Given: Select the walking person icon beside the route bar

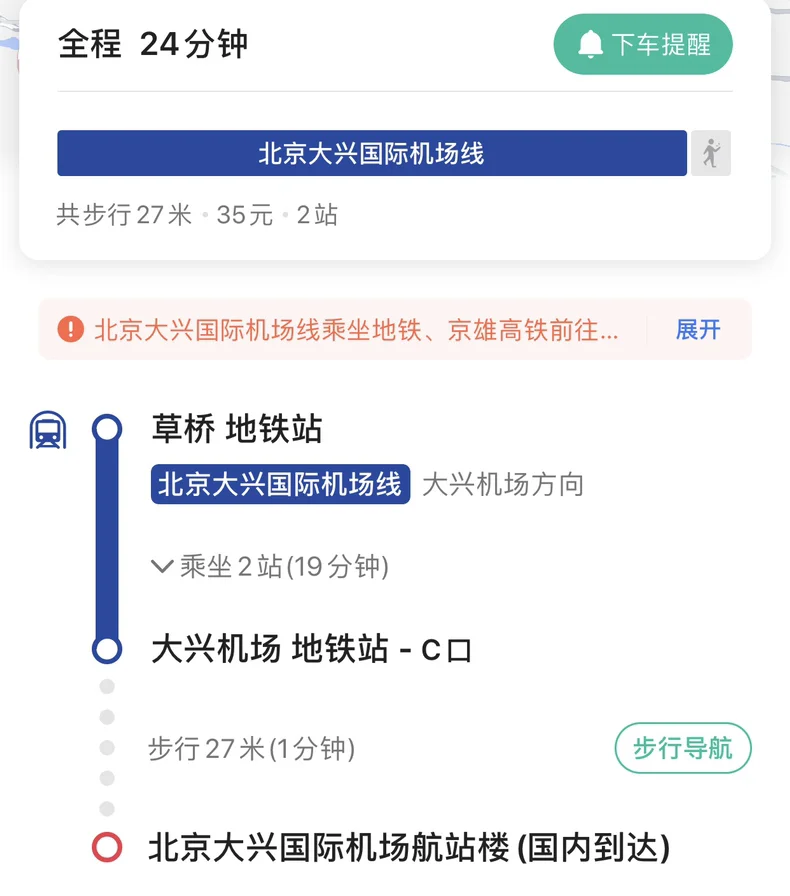Looking at the screenshot, I should tap(712, 154).
